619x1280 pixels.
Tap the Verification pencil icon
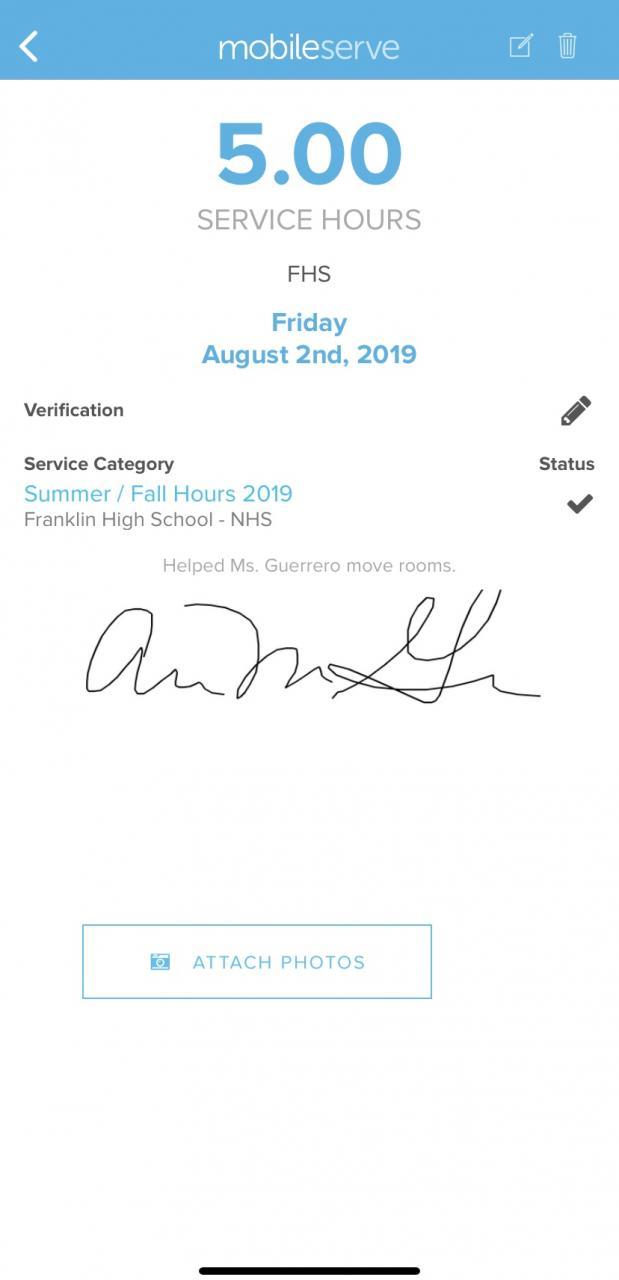coord(575,411)
